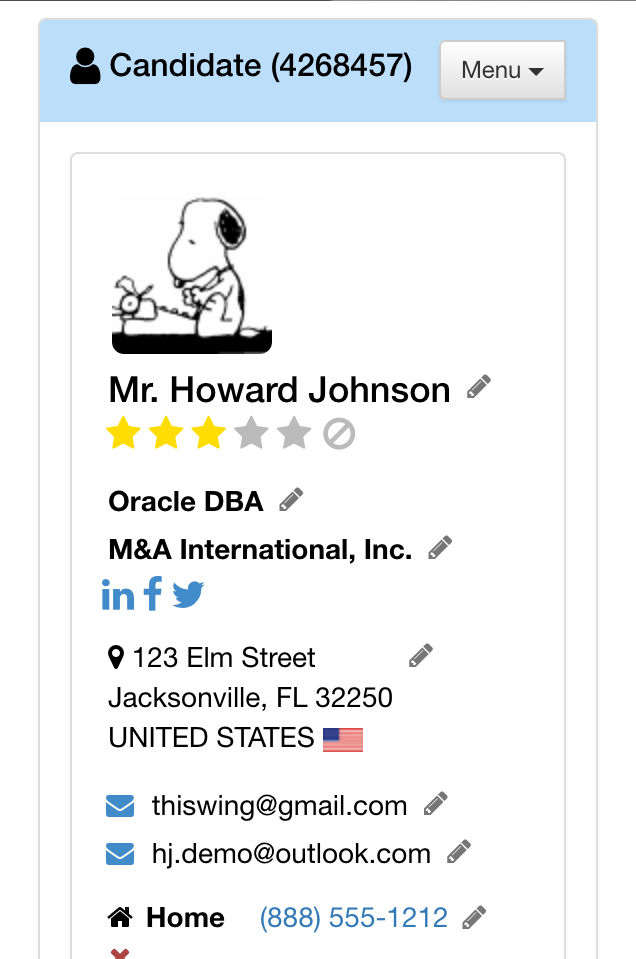Call home number (888) 555-1212

coord(354,917)
